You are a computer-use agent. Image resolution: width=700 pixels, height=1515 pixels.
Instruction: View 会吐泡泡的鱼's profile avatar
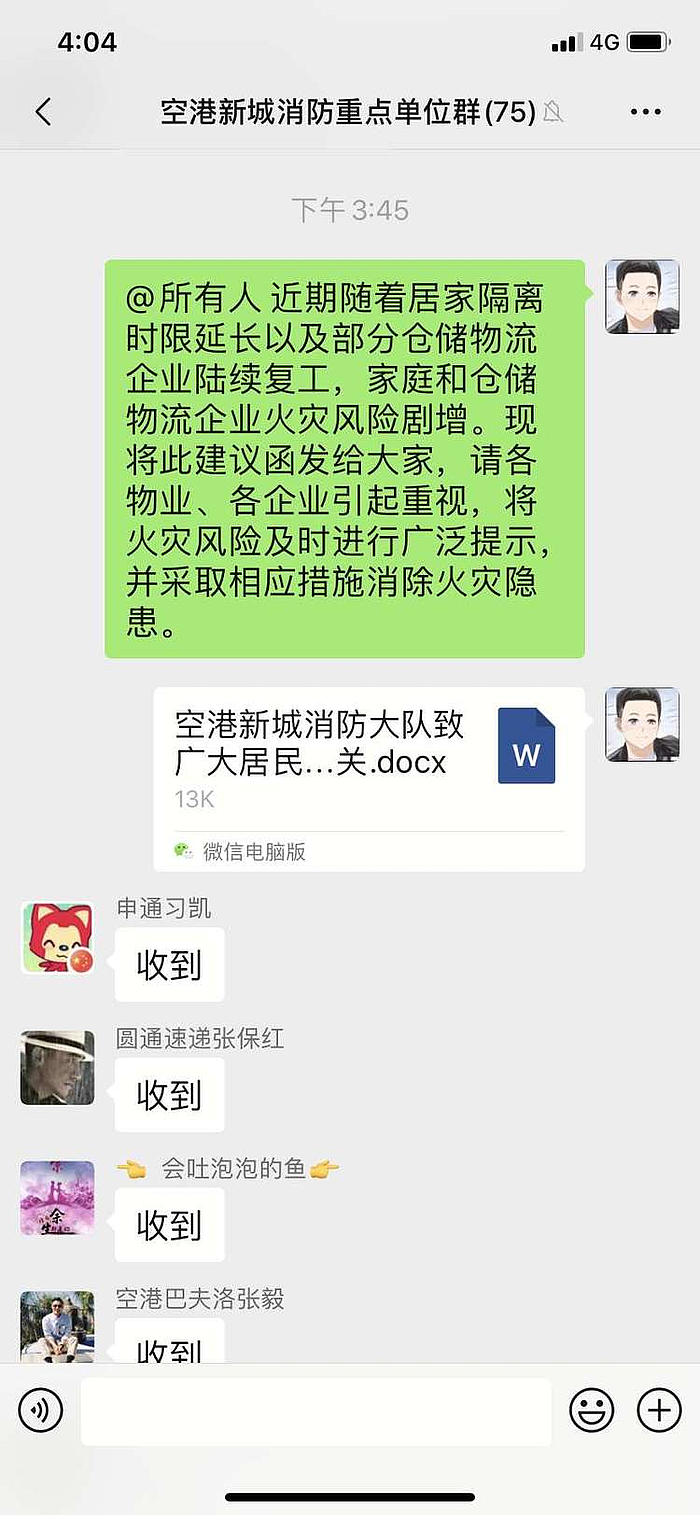(58, 1197)
